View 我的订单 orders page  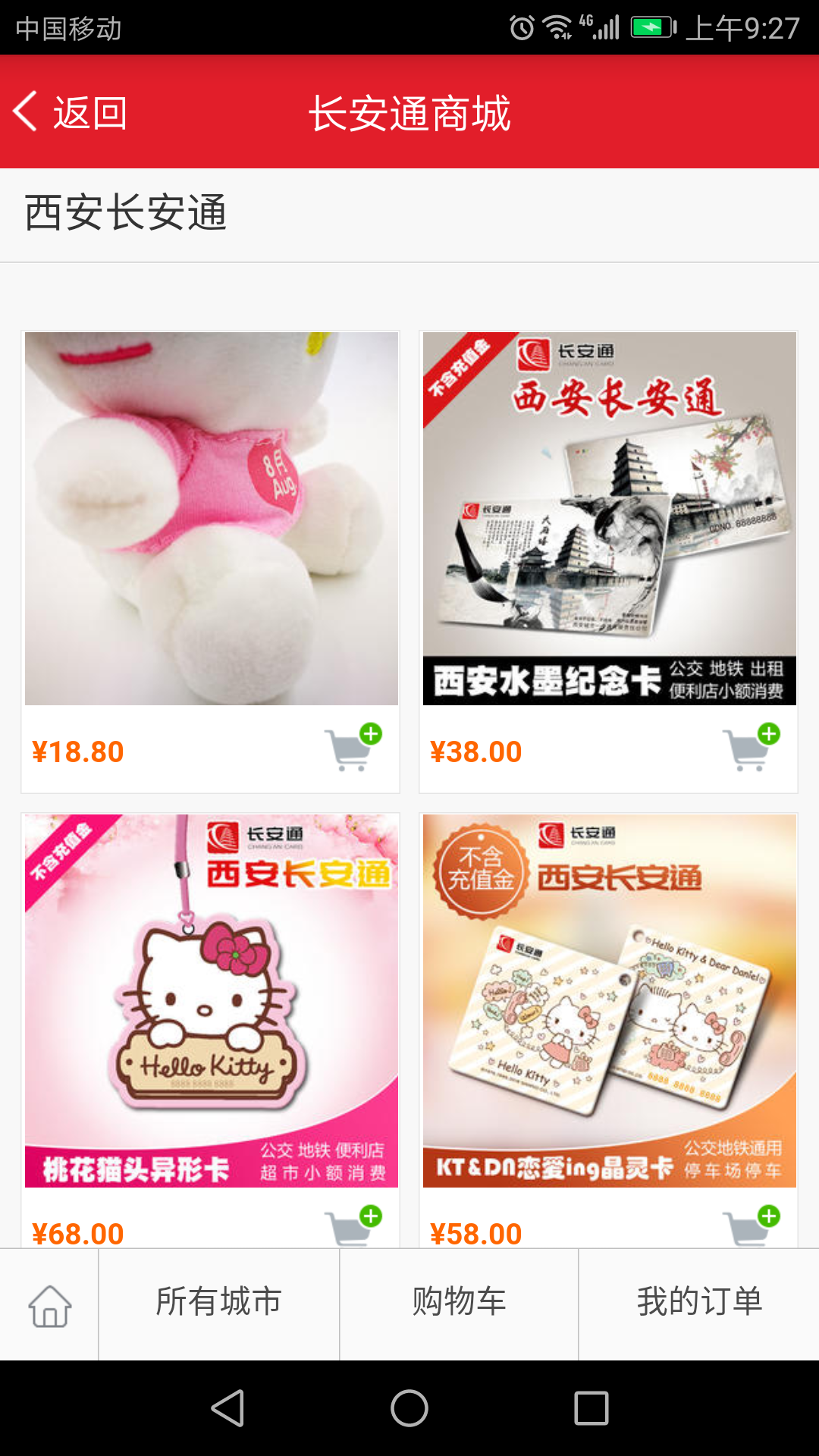click(x=700, y=1303)
